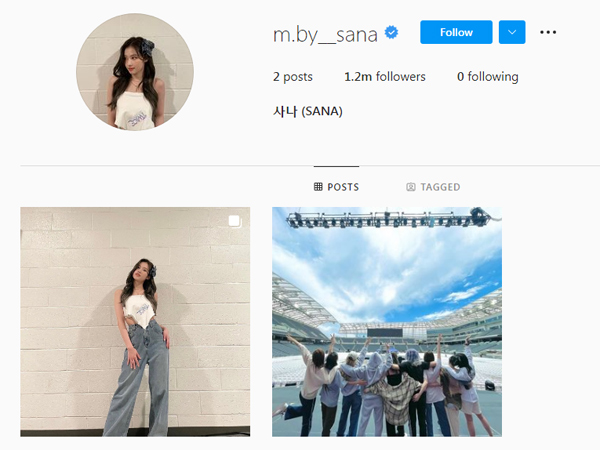This screenshot has height=450, width=600.
Task: Open the three-dot options menu
Action: 548,32
